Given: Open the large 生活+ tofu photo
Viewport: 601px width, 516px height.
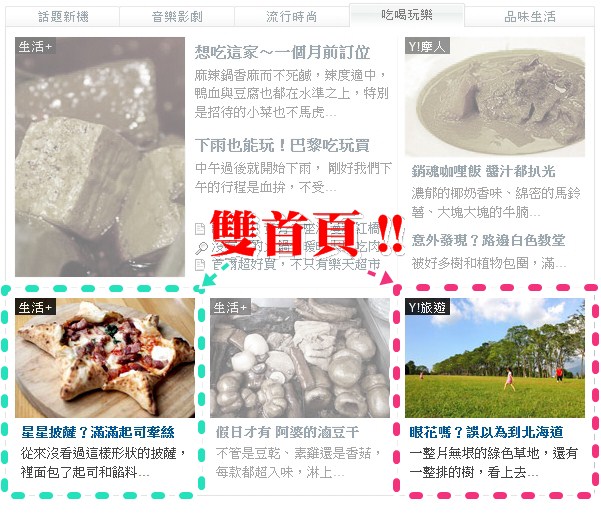Looking at the screenshot, I should pos(100,155).
